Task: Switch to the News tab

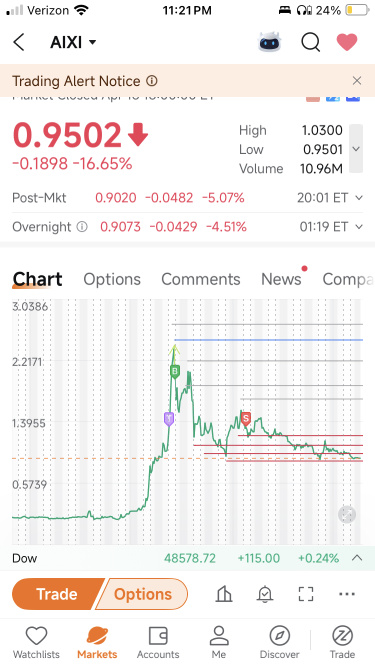Action: 281,279
